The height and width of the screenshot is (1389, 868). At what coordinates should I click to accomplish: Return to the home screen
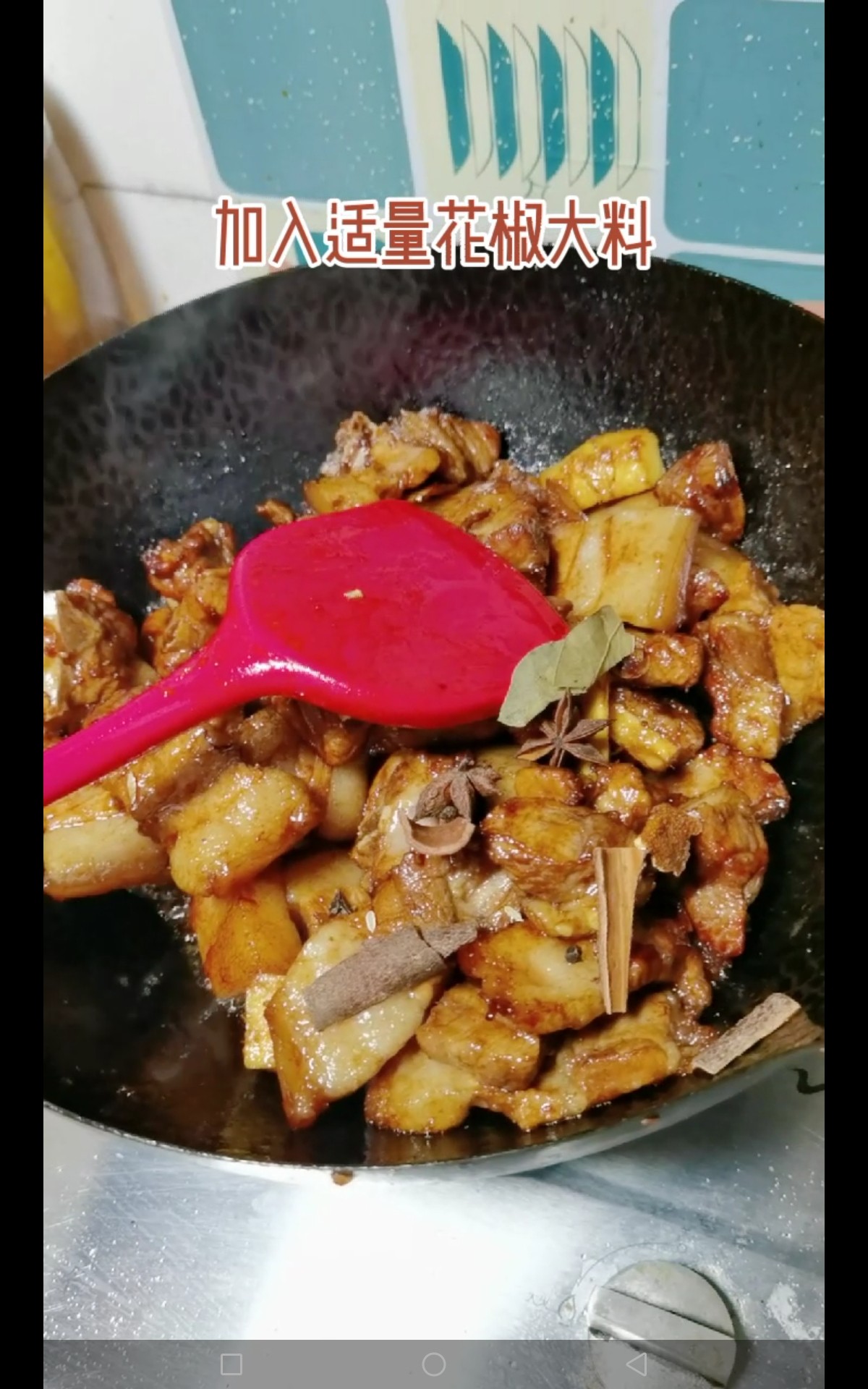click(x=434, y=1364)
